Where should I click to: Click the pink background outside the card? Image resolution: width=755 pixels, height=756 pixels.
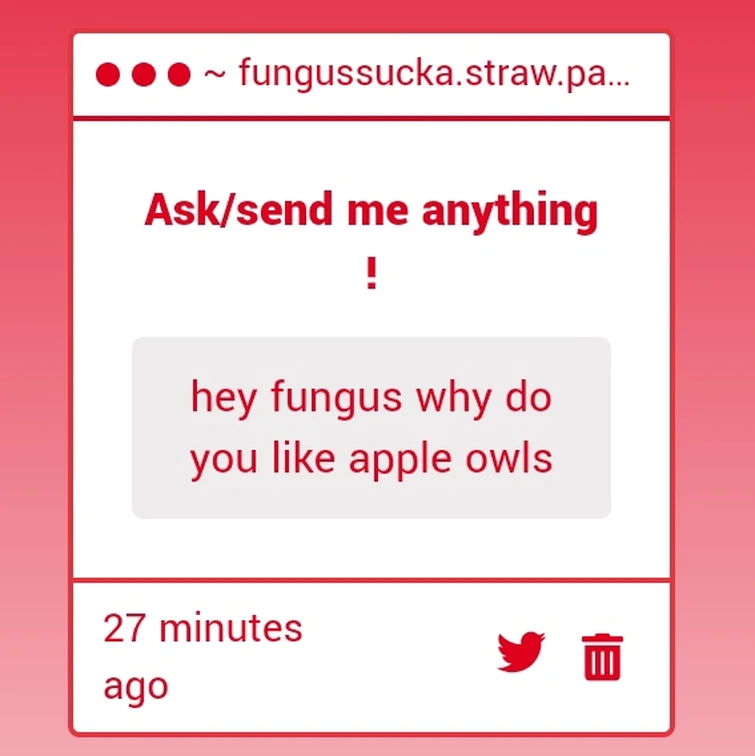[x=37, y=378]
